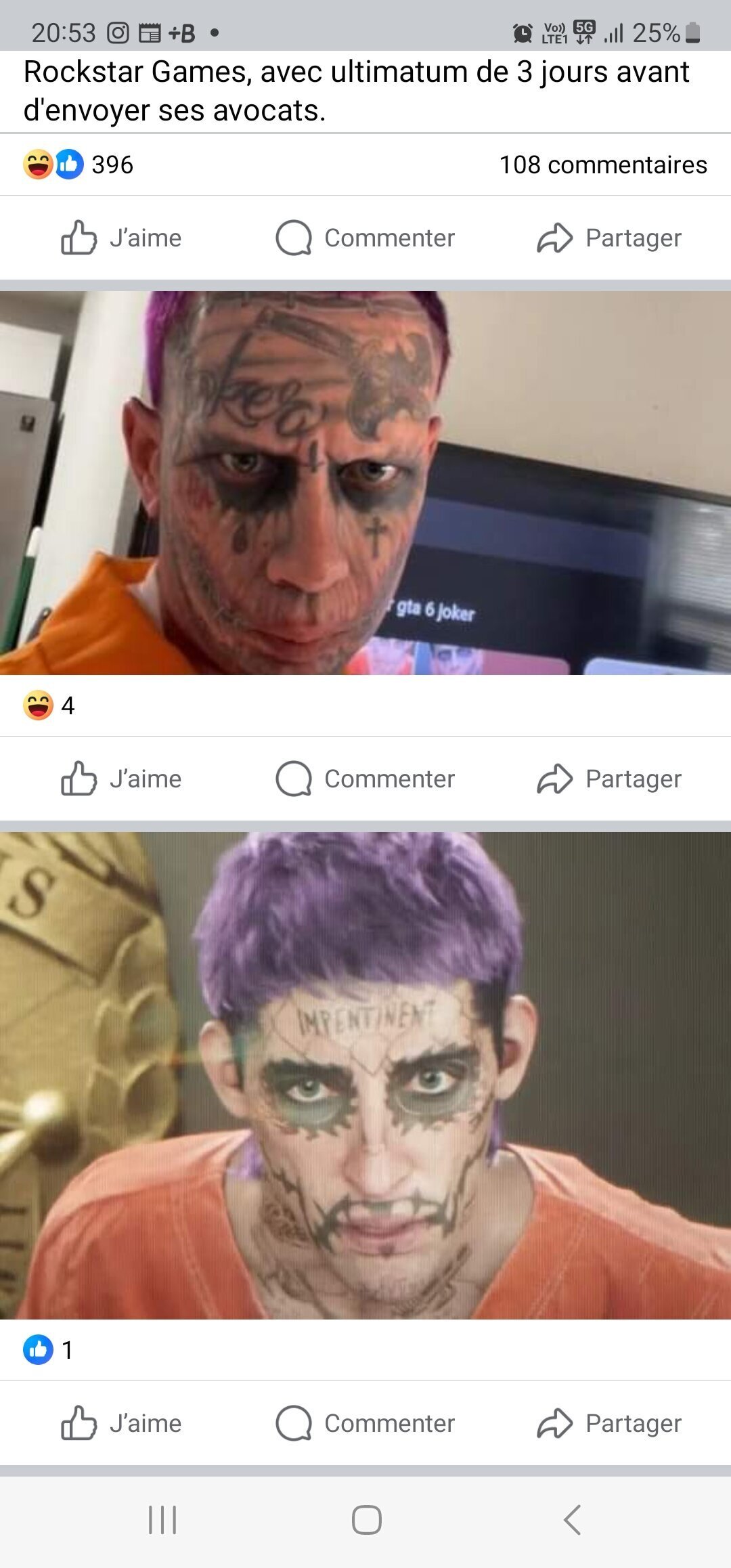The image size is (731, 1568).
Task: Tap J'aime under the photo with 4 reactions
Action: pyautogui.click(x=122, y=779)
